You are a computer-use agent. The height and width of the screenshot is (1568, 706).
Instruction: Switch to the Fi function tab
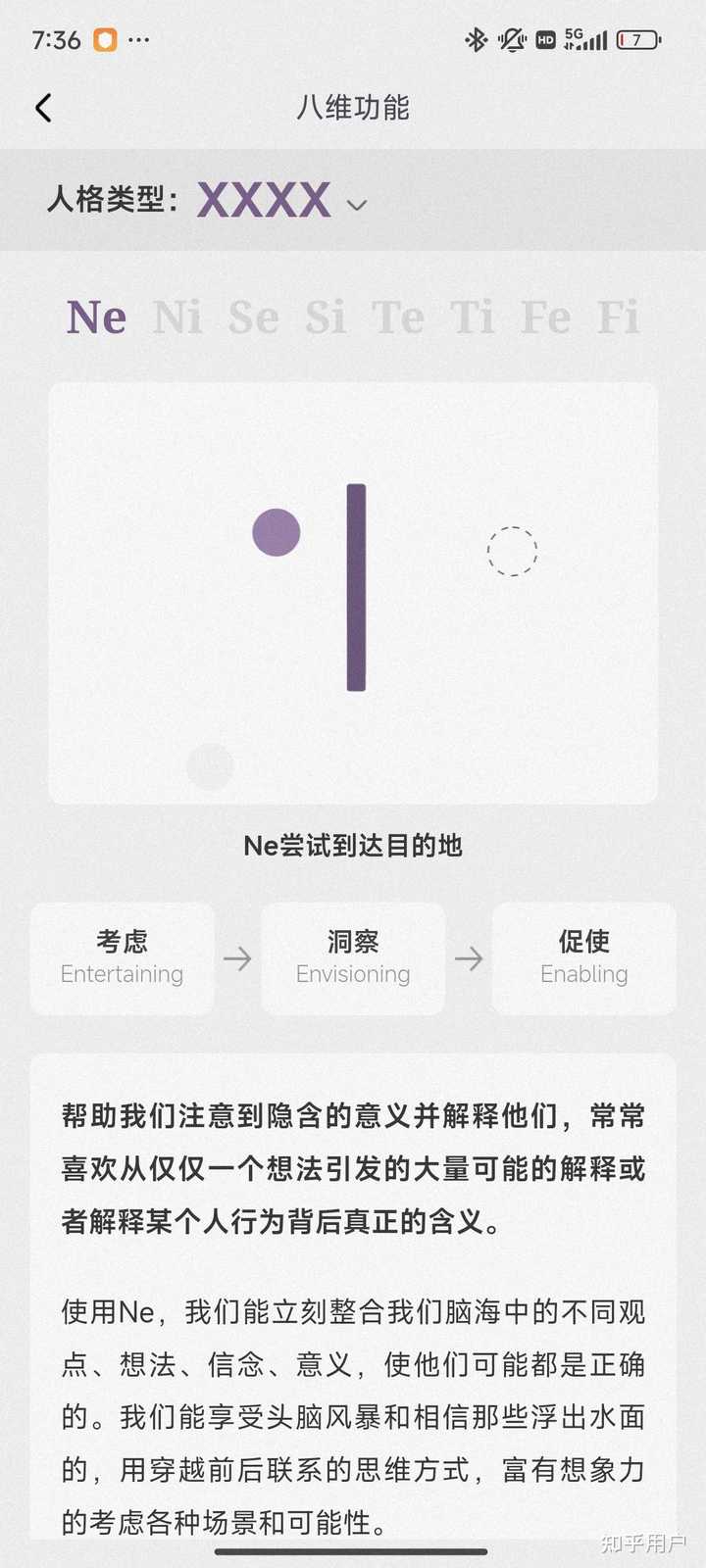click(x=619, y=318)
